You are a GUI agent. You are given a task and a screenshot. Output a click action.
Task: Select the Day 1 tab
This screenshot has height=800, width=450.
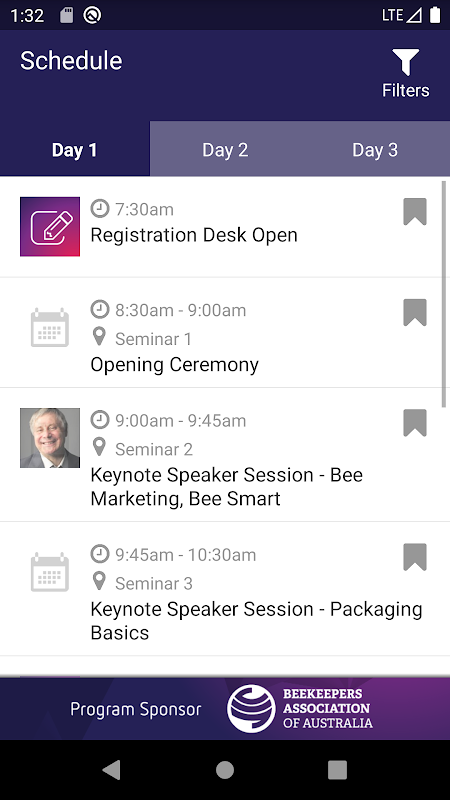click(x=74, y=149)
